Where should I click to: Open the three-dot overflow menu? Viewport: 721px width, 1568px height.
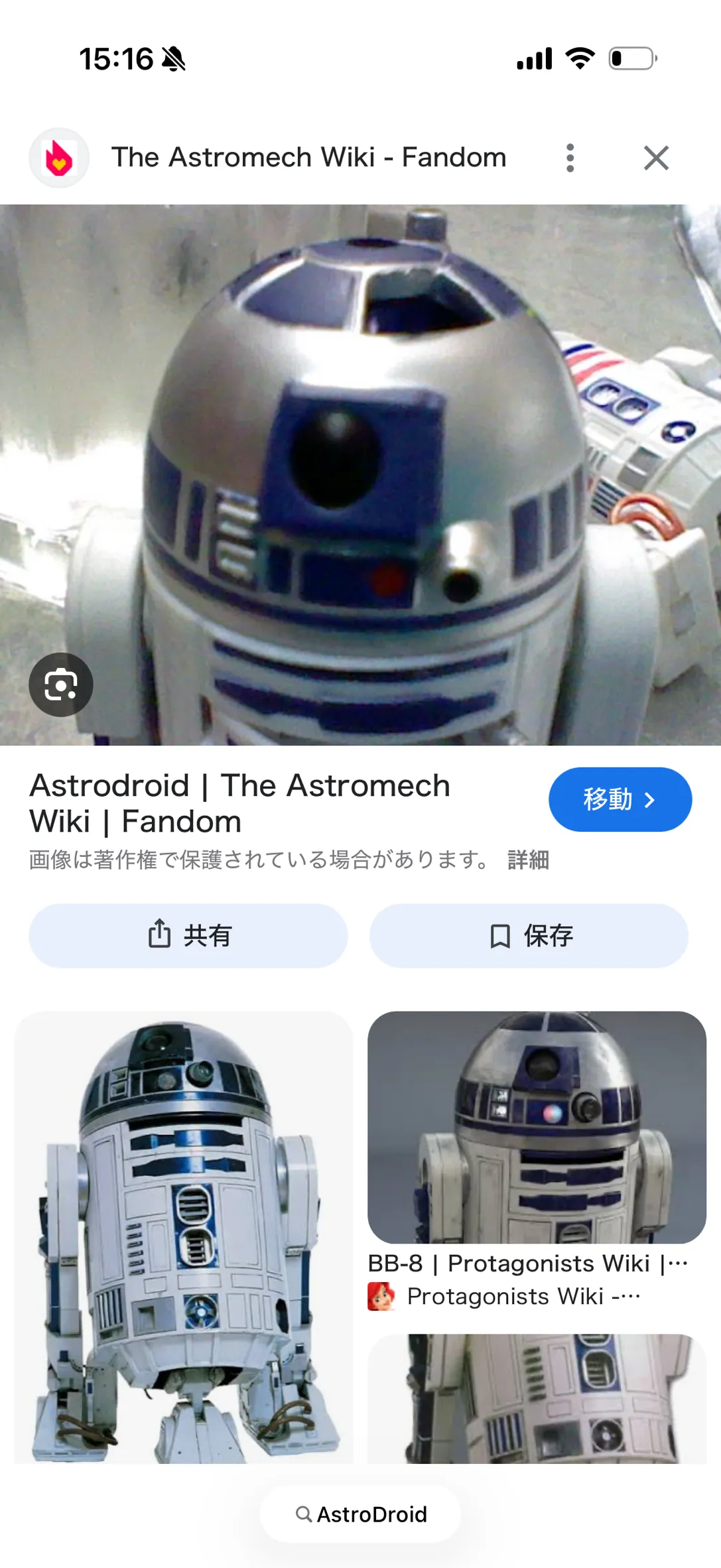point(570,158)
